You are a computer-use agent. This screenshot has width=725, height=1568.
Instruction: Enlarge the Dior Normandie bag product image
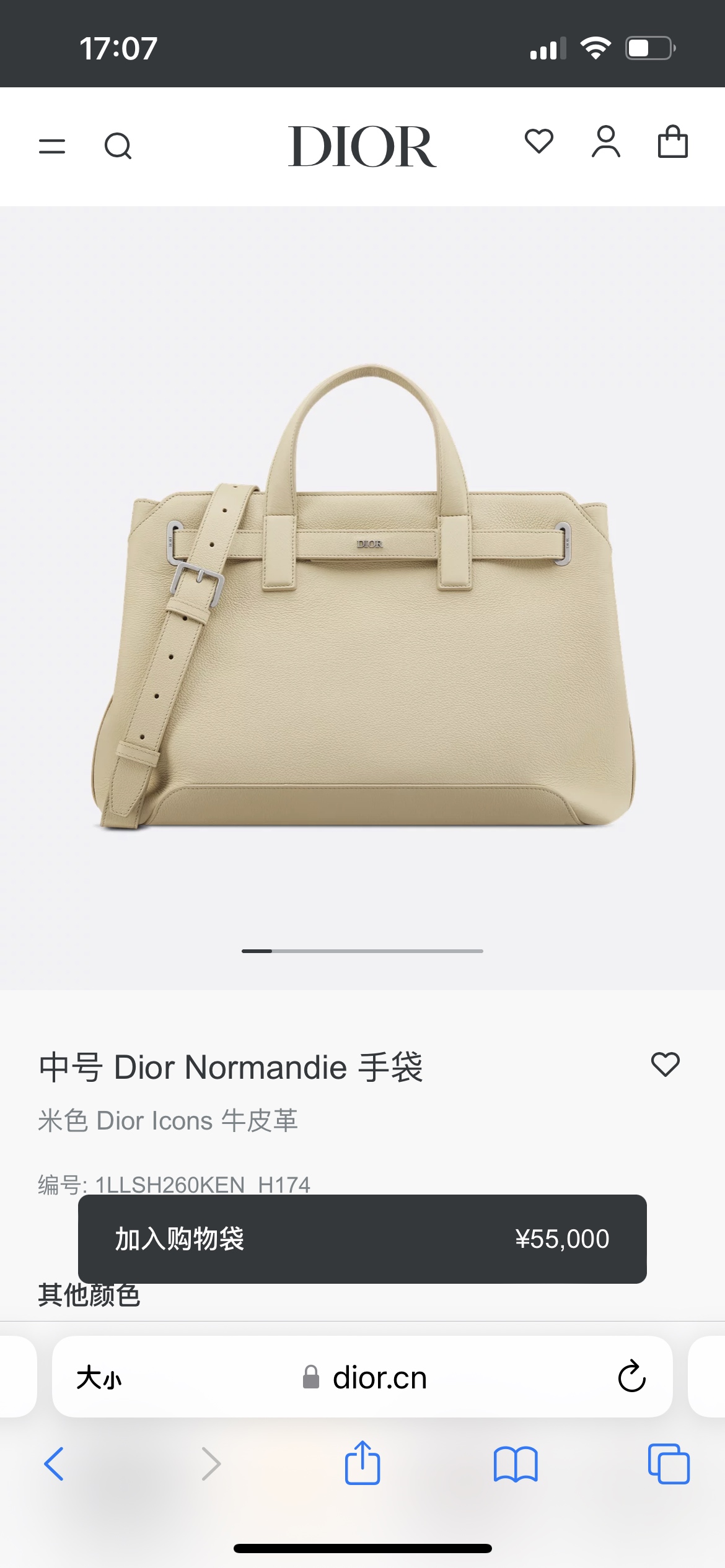(362, 595)
